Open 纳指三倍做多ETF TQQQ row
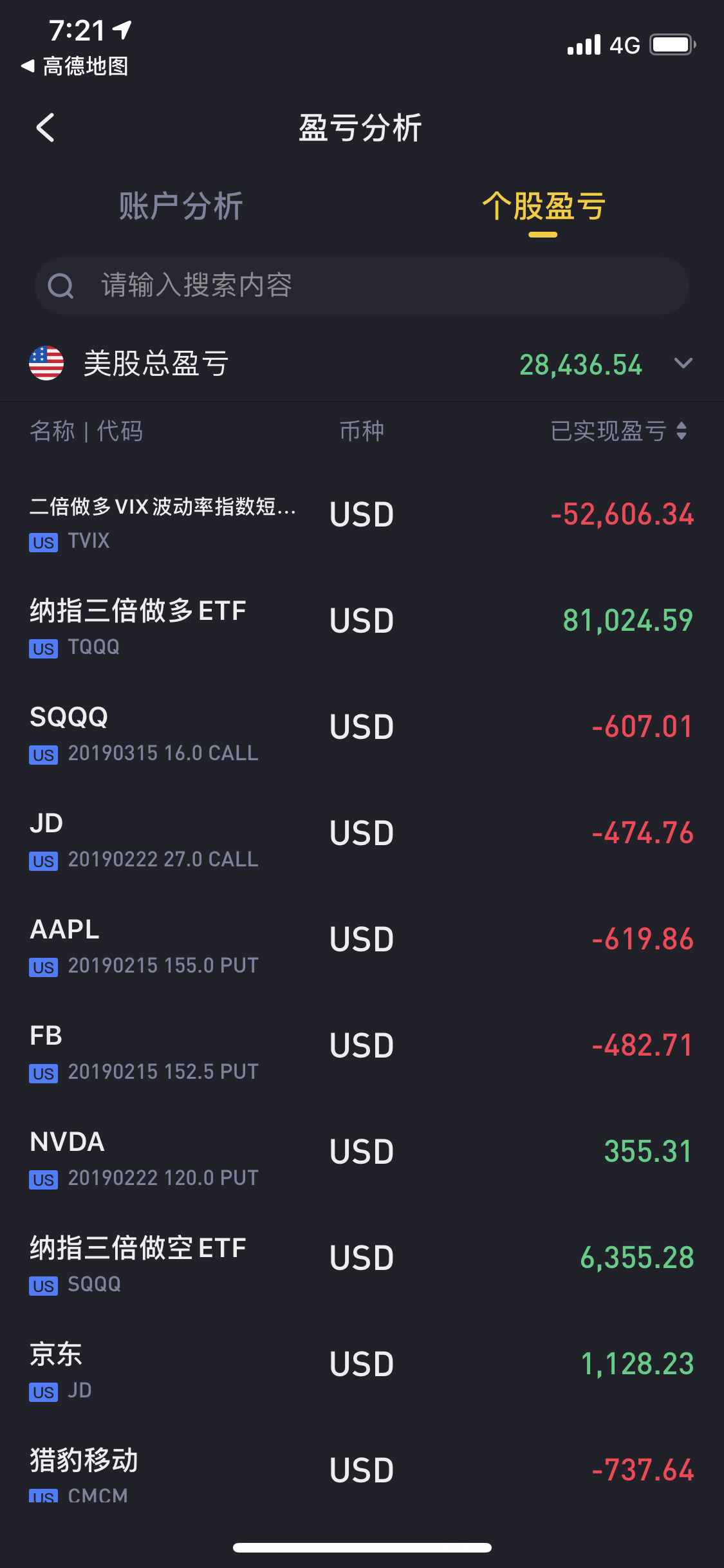 pyautogui.click(x=362, y=629)
